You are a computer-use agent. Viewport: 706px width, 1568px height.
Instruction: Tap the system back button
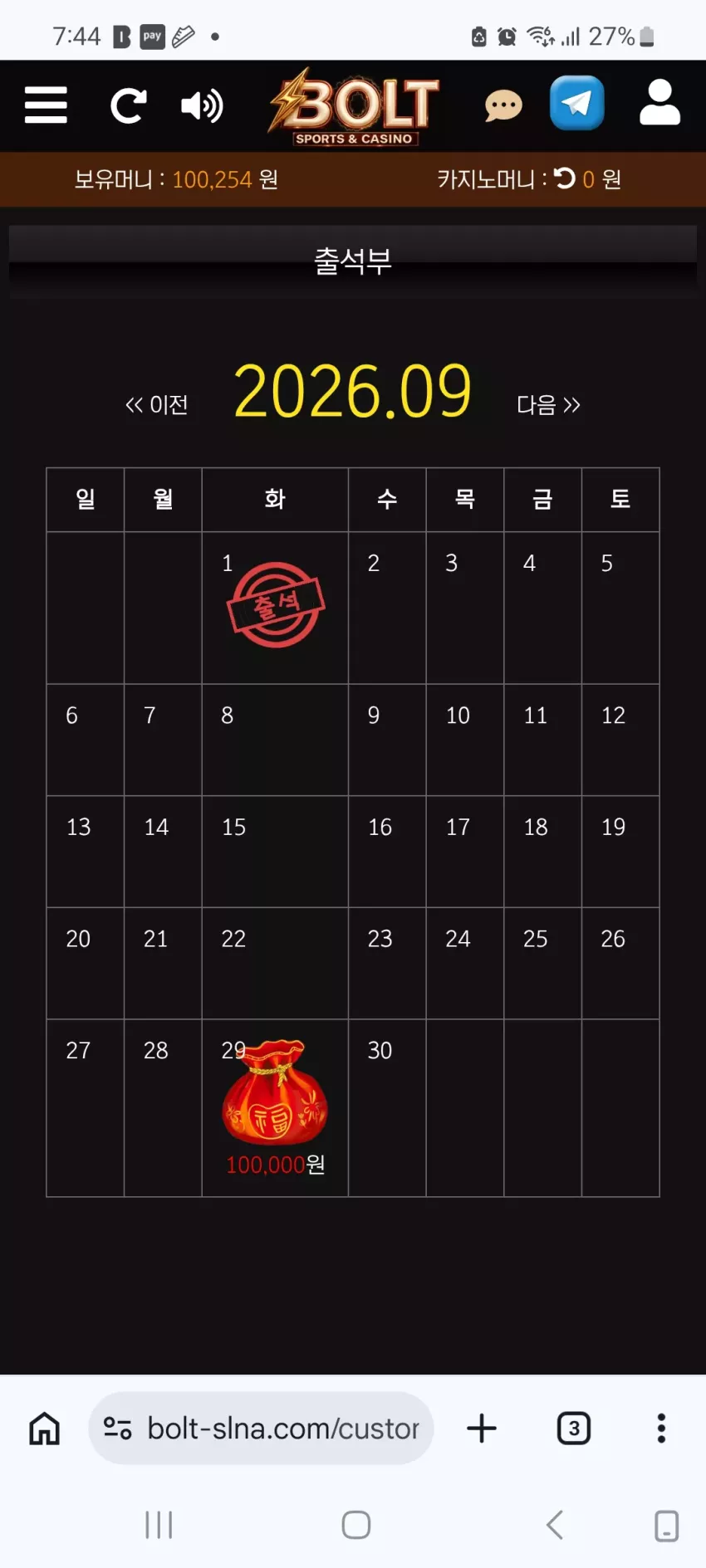(555, 1525)
